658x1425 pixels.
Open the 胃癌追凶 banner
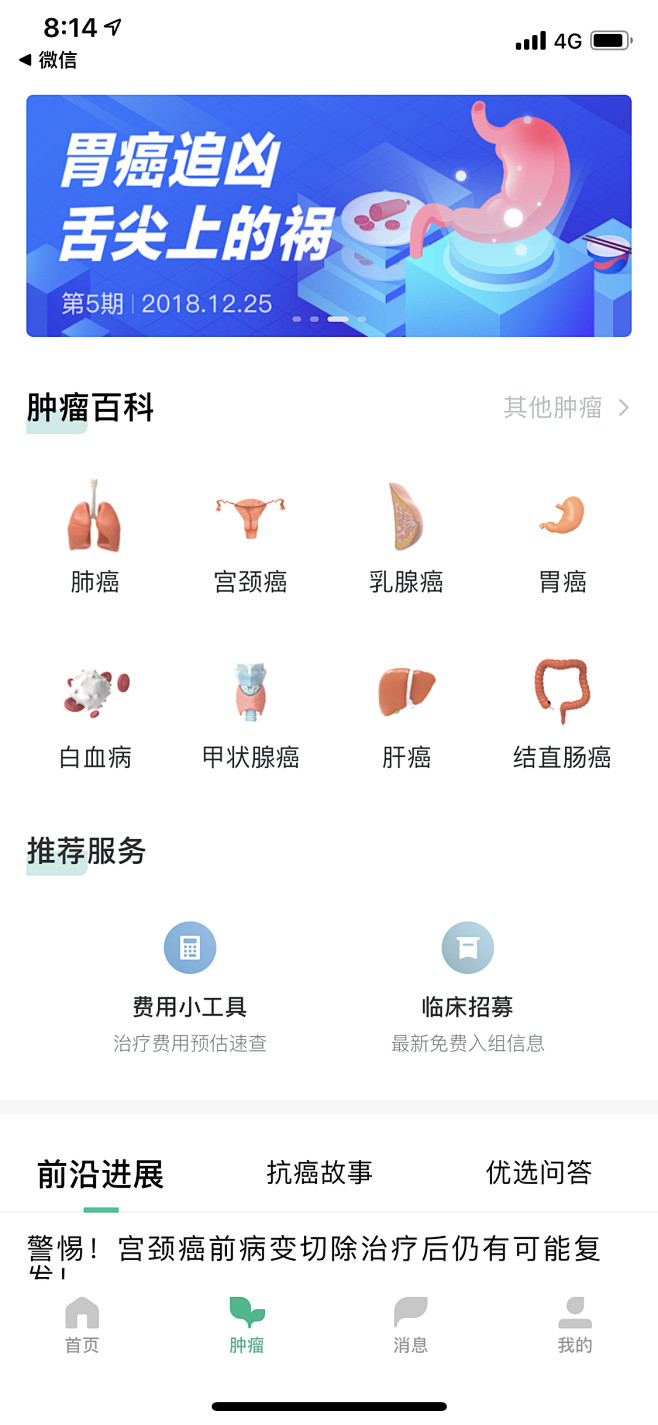click(329, 216)
